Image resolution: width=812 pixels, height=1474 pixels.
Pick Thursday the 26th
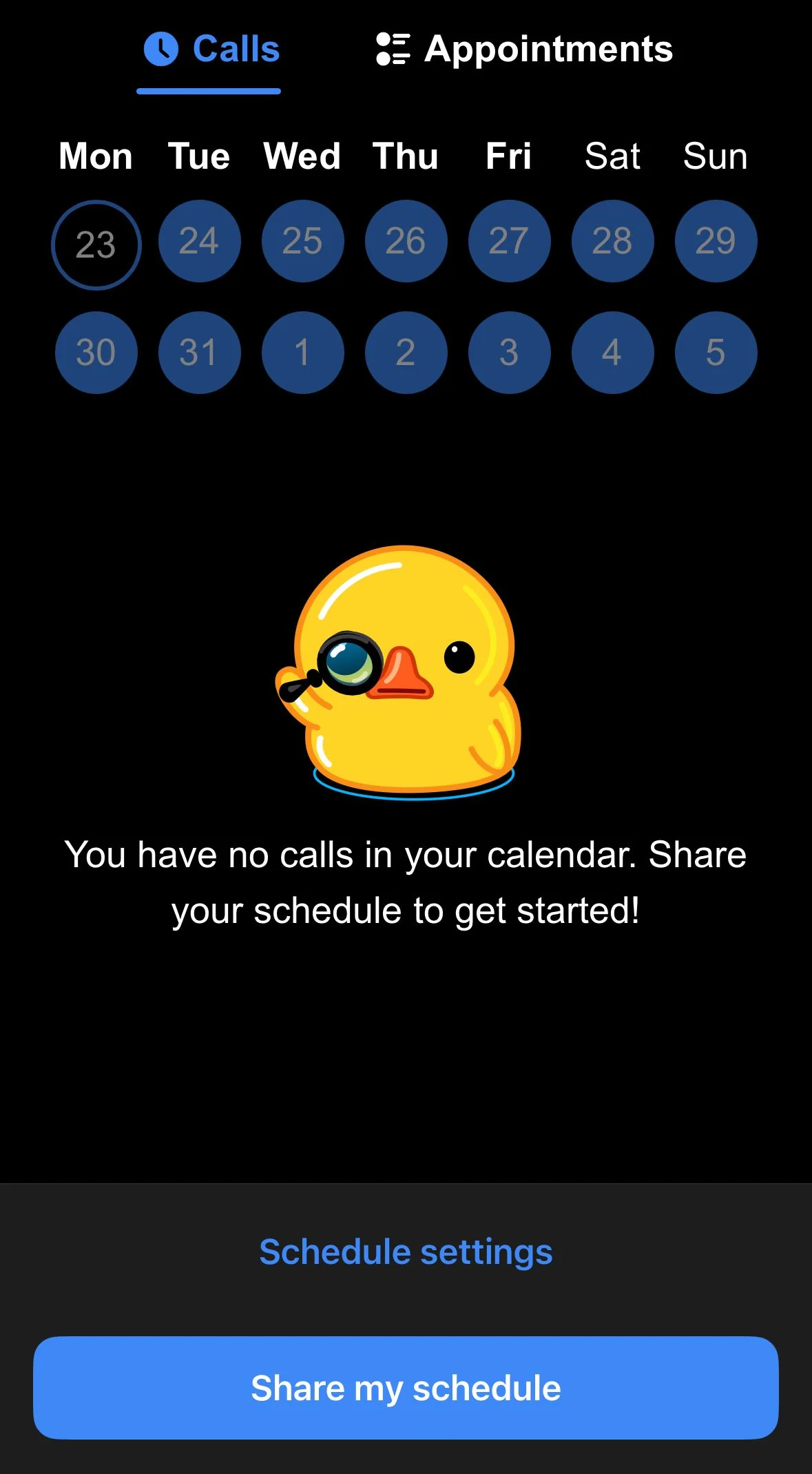coord(406,241)
